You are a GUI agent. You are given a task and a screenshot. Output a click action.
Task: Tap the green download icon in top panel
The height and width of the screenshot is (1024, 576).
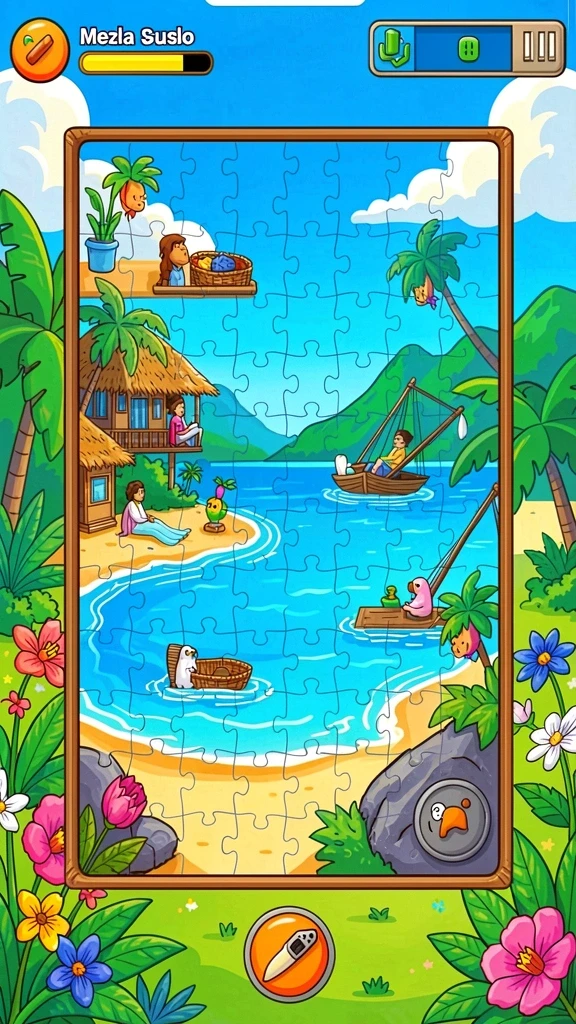coord(393,48)
